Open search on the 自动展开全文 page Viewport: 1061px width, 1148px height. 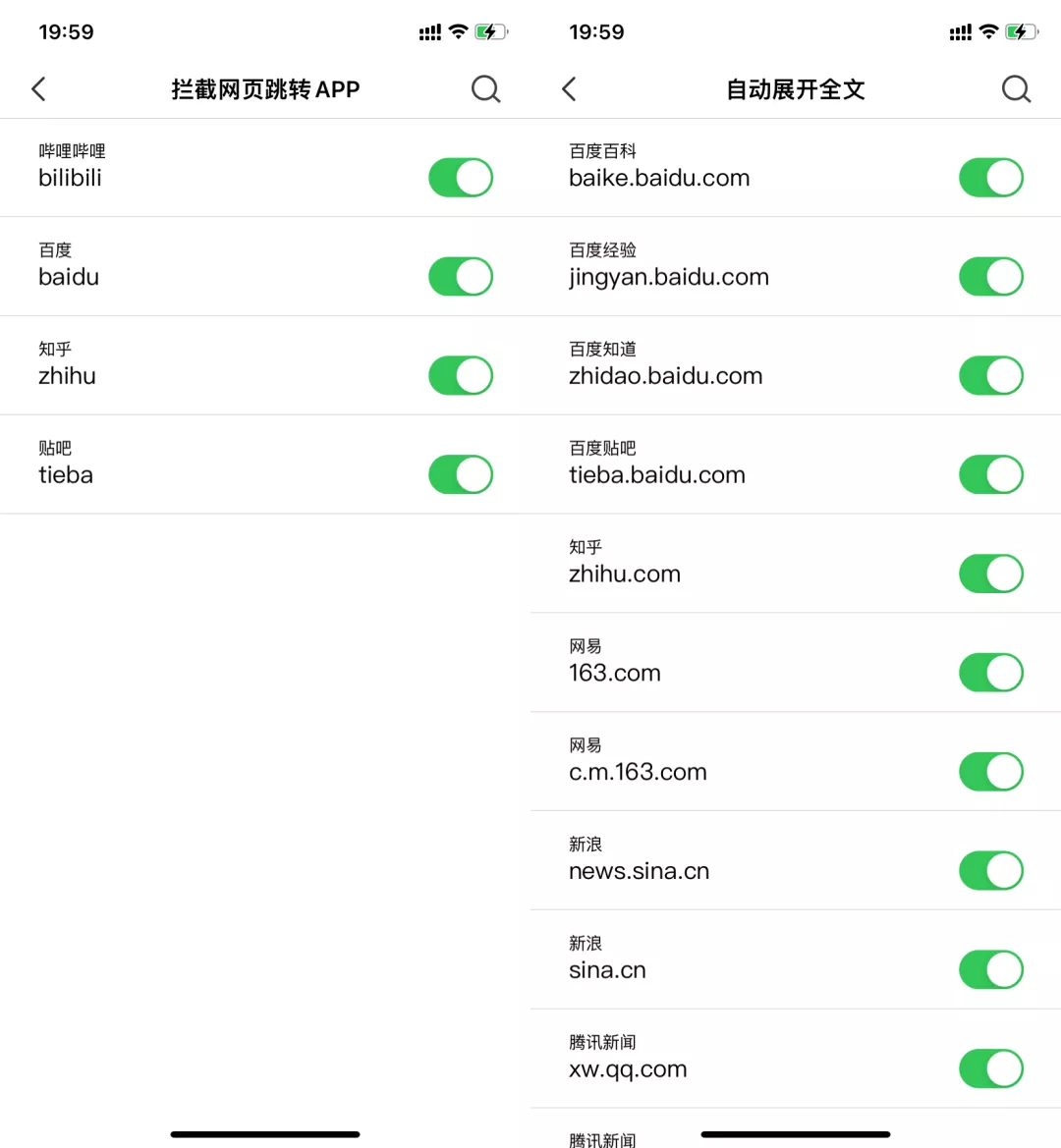coord(1016,89)
